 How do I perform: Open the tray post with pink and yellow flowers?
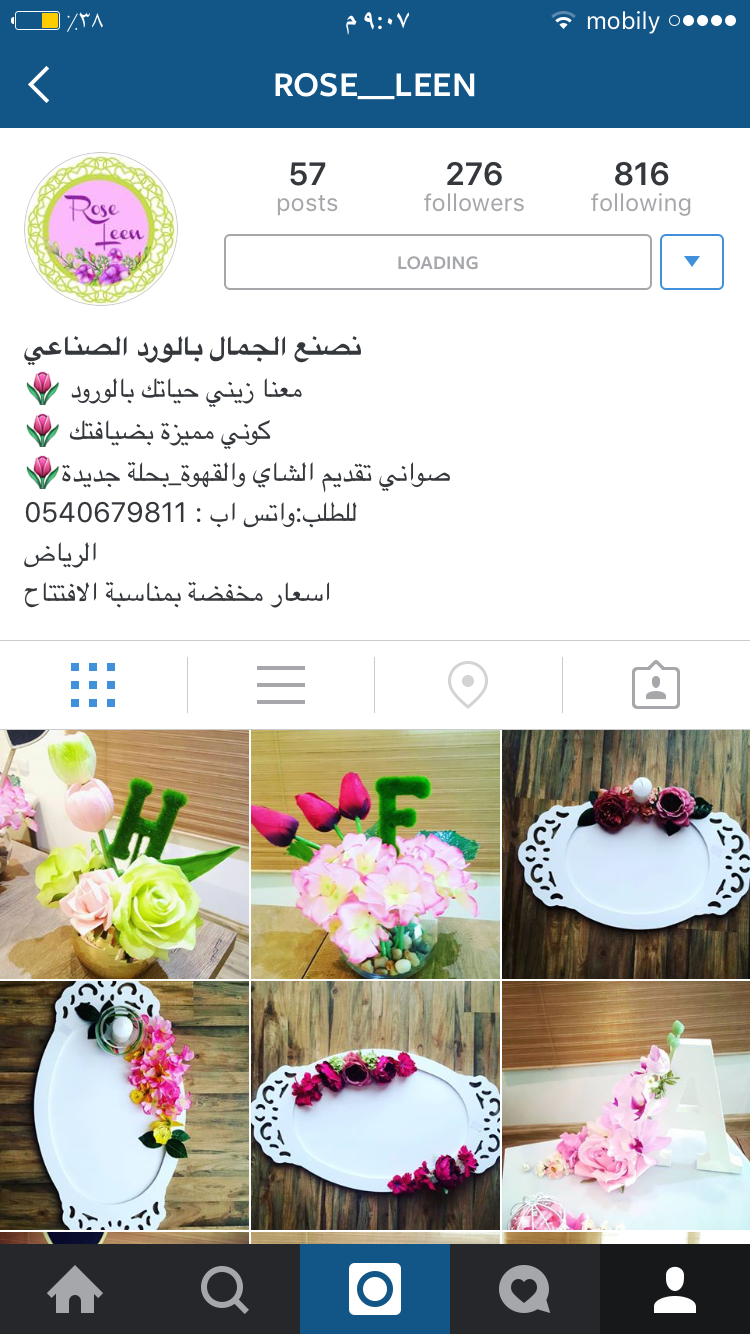point(124,1105)
